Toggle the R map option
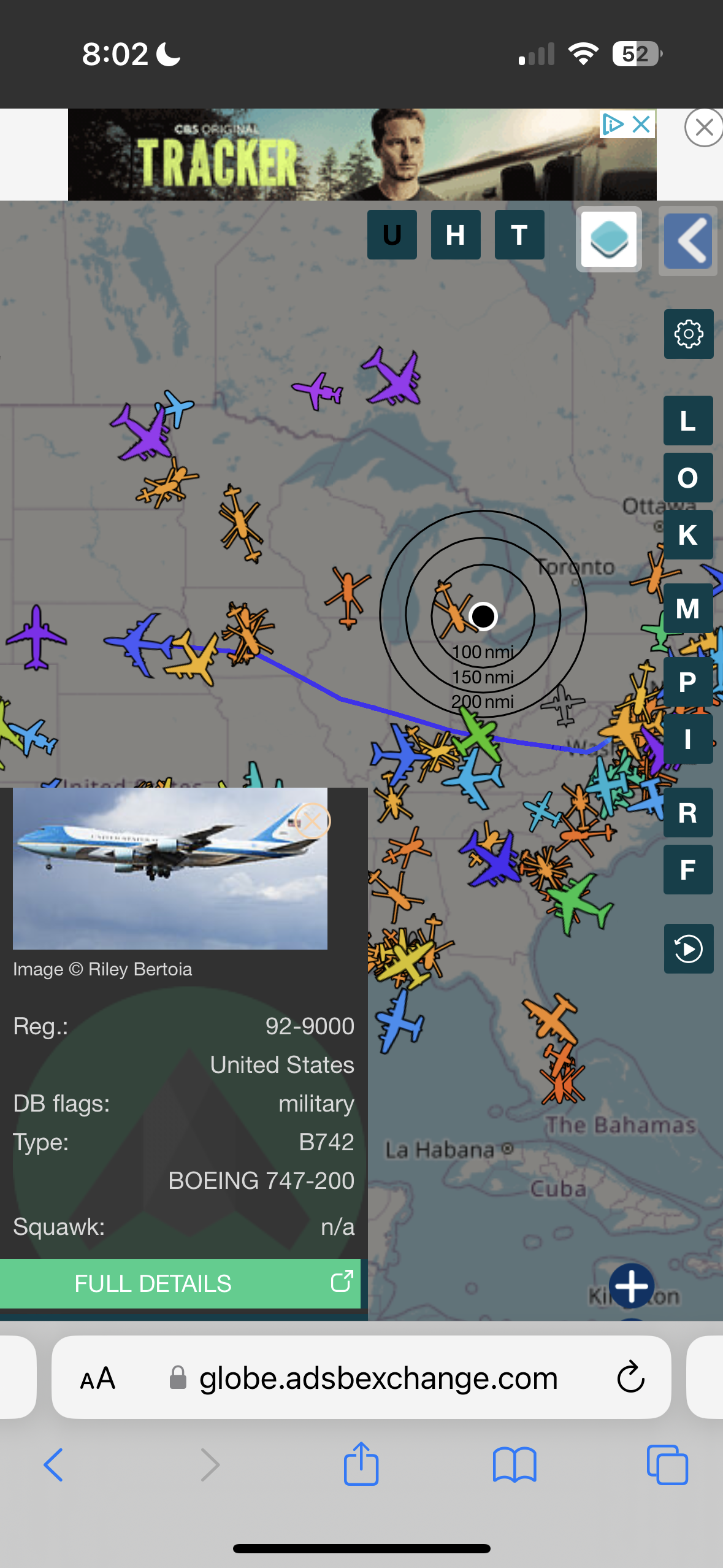The height and width of the screenshot is (1568, 723). click(x=688, y=813)
